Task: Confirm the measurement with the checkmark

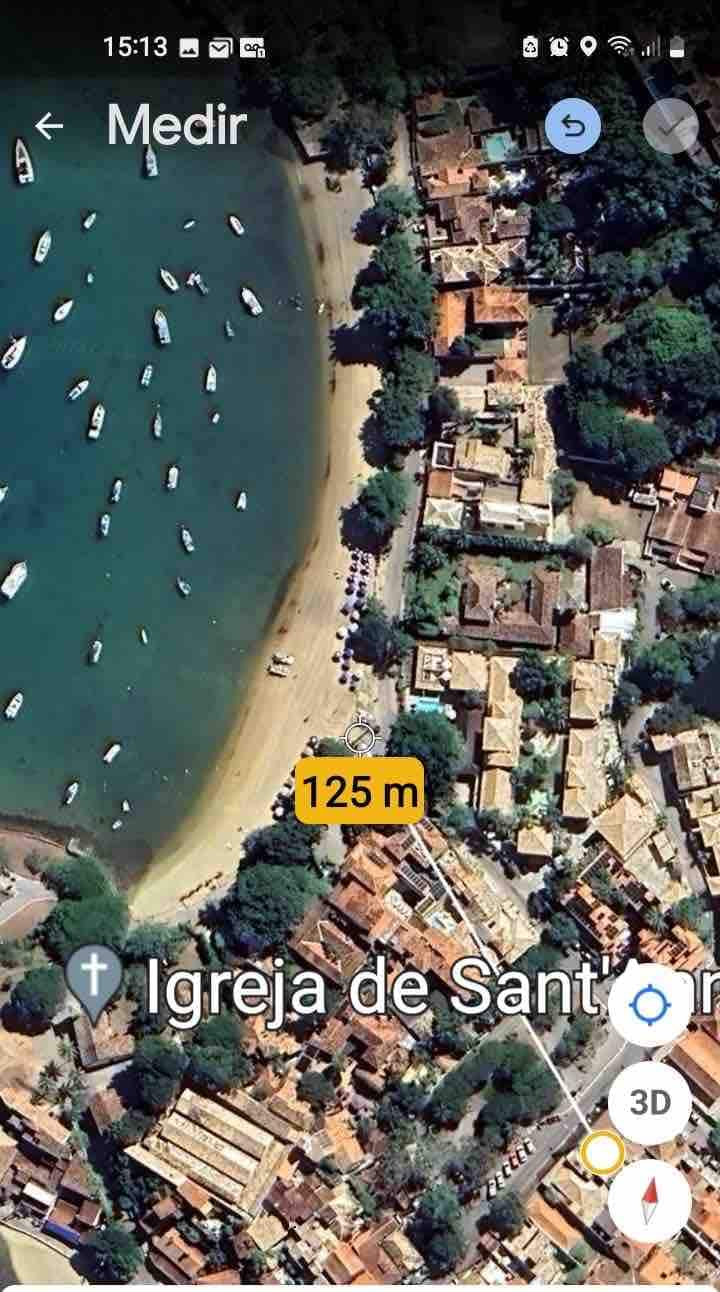Action: (x=670, y=126)
